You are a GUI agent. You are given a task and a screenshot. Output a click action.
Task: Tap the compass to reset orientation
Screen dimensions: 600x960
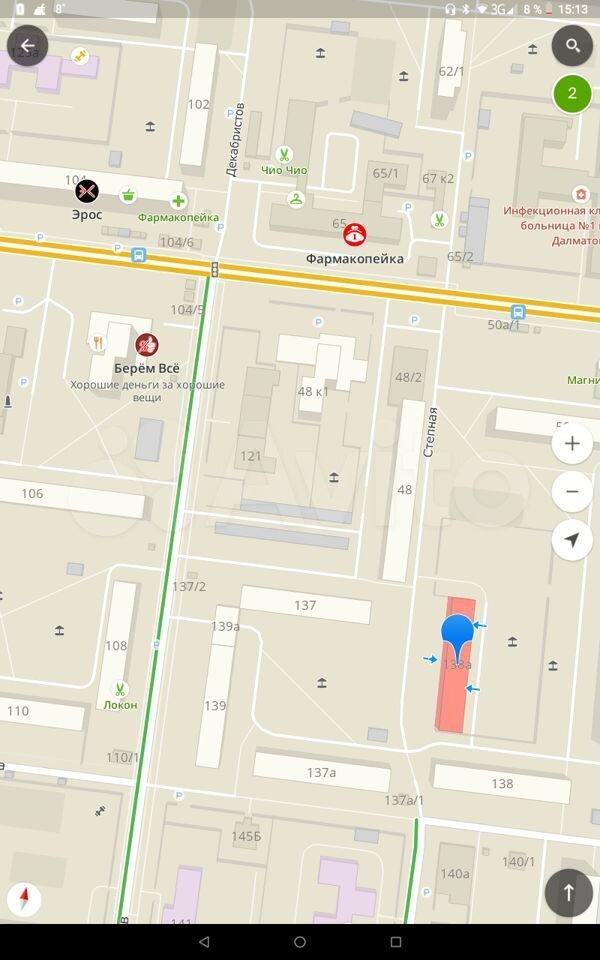point(24,900)
